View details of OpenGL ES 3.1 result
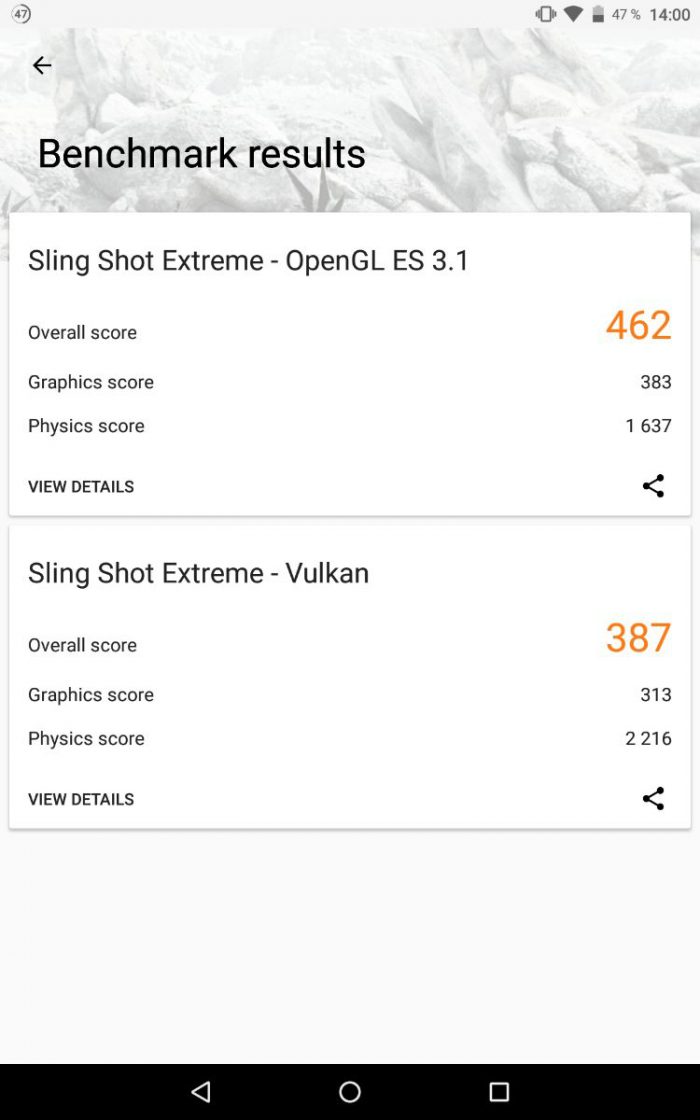700x1120 pixels. pos(81,487)
